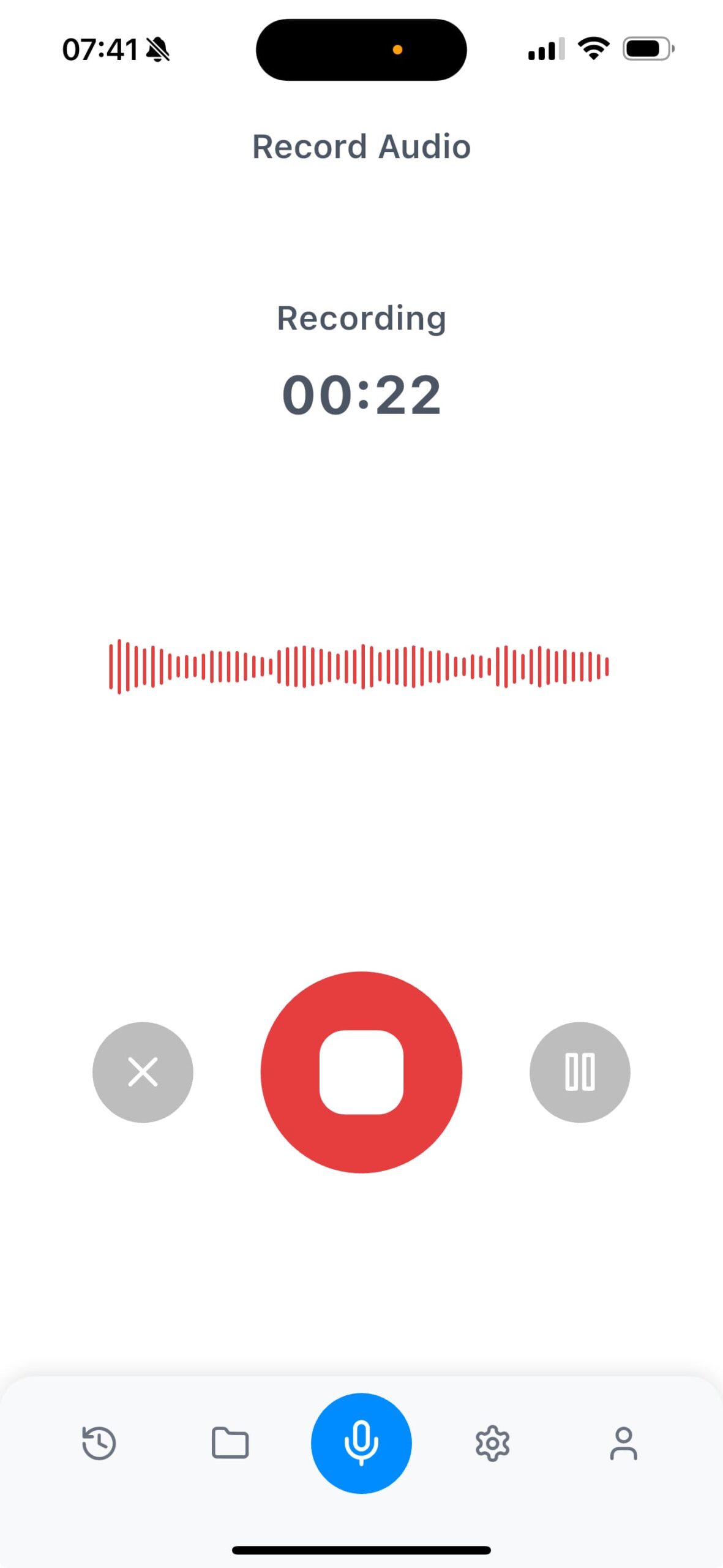The image size is (723, 1568).
Task: Go to the profile tab
Action: [623, 1444]
